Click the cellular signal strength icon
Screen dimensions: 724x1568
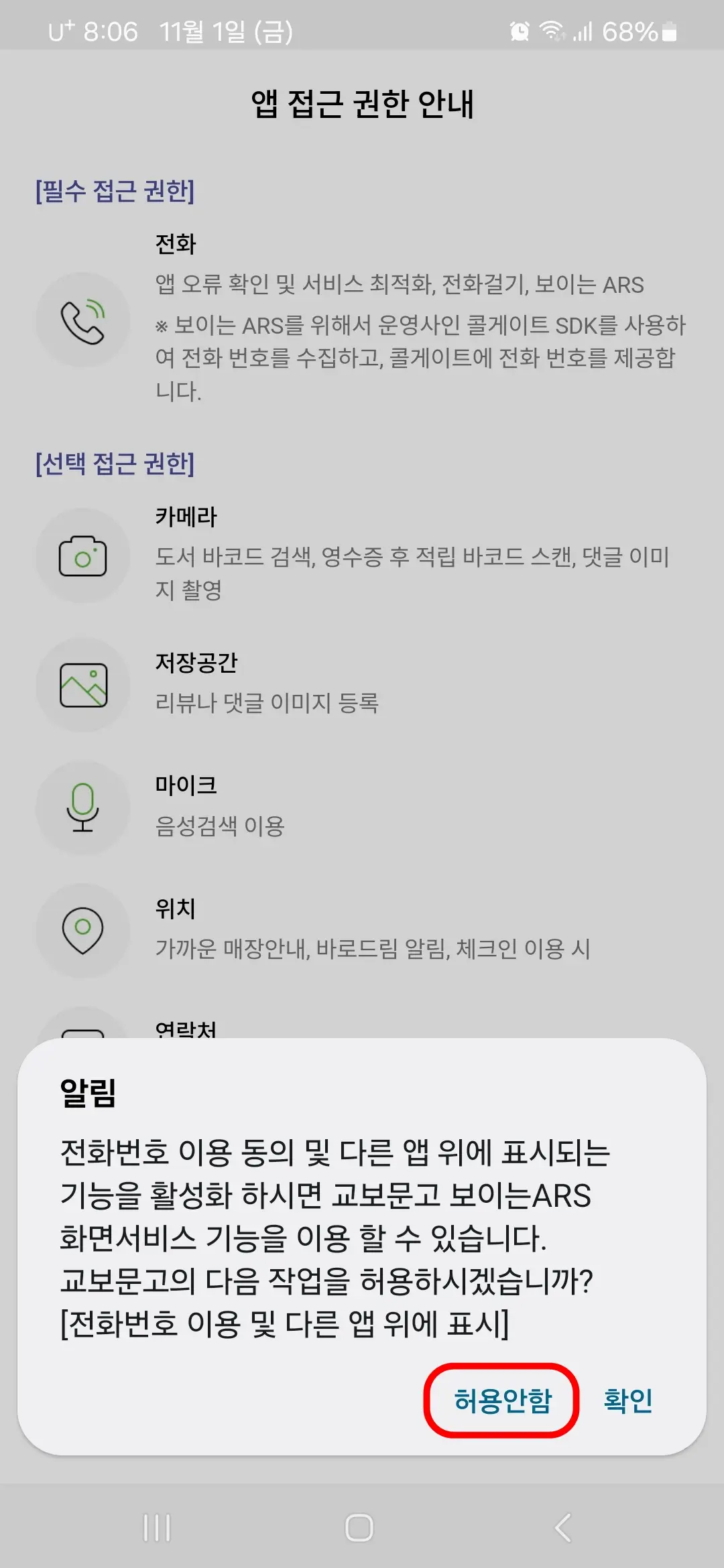tap(584, 30)
